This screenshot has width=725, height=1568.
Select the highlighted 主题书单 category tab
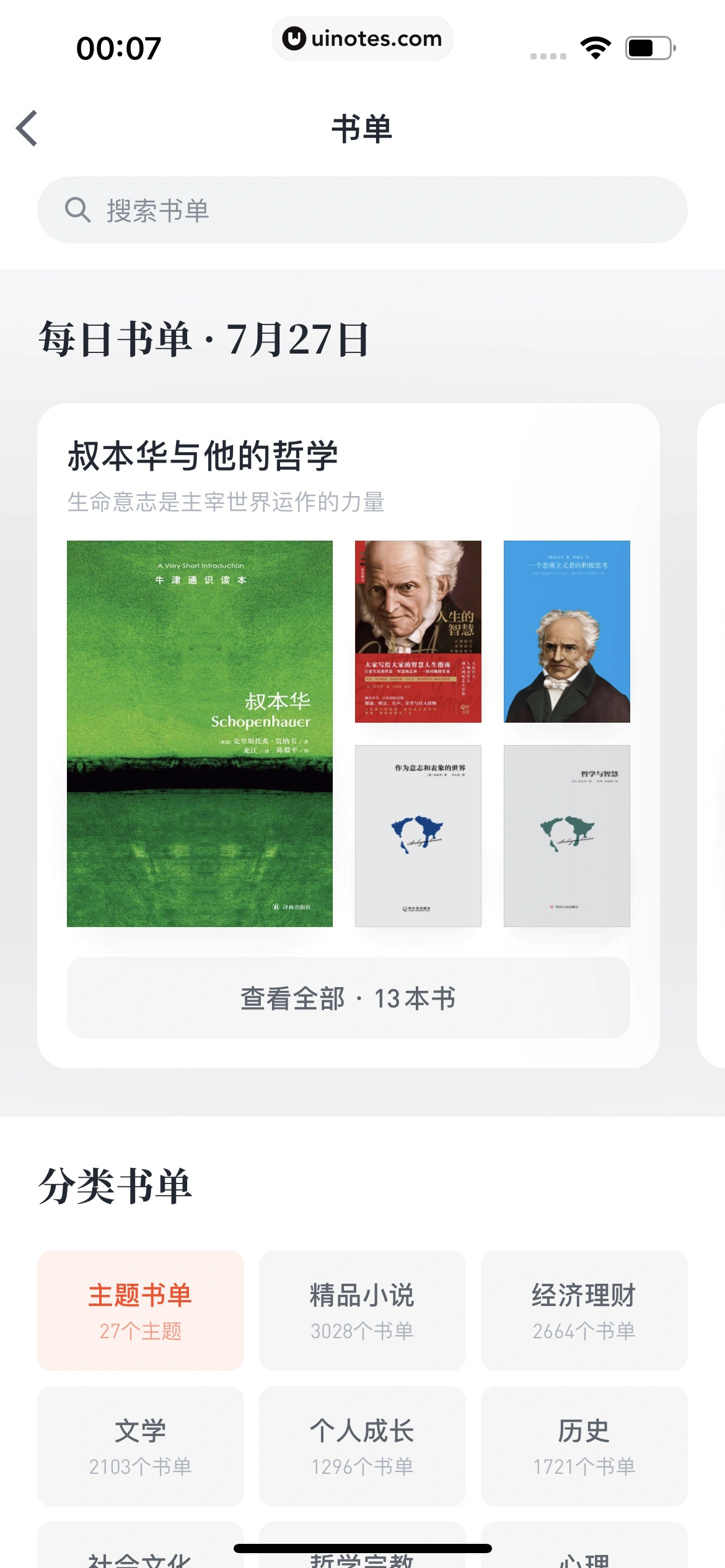click(141, 1310)
